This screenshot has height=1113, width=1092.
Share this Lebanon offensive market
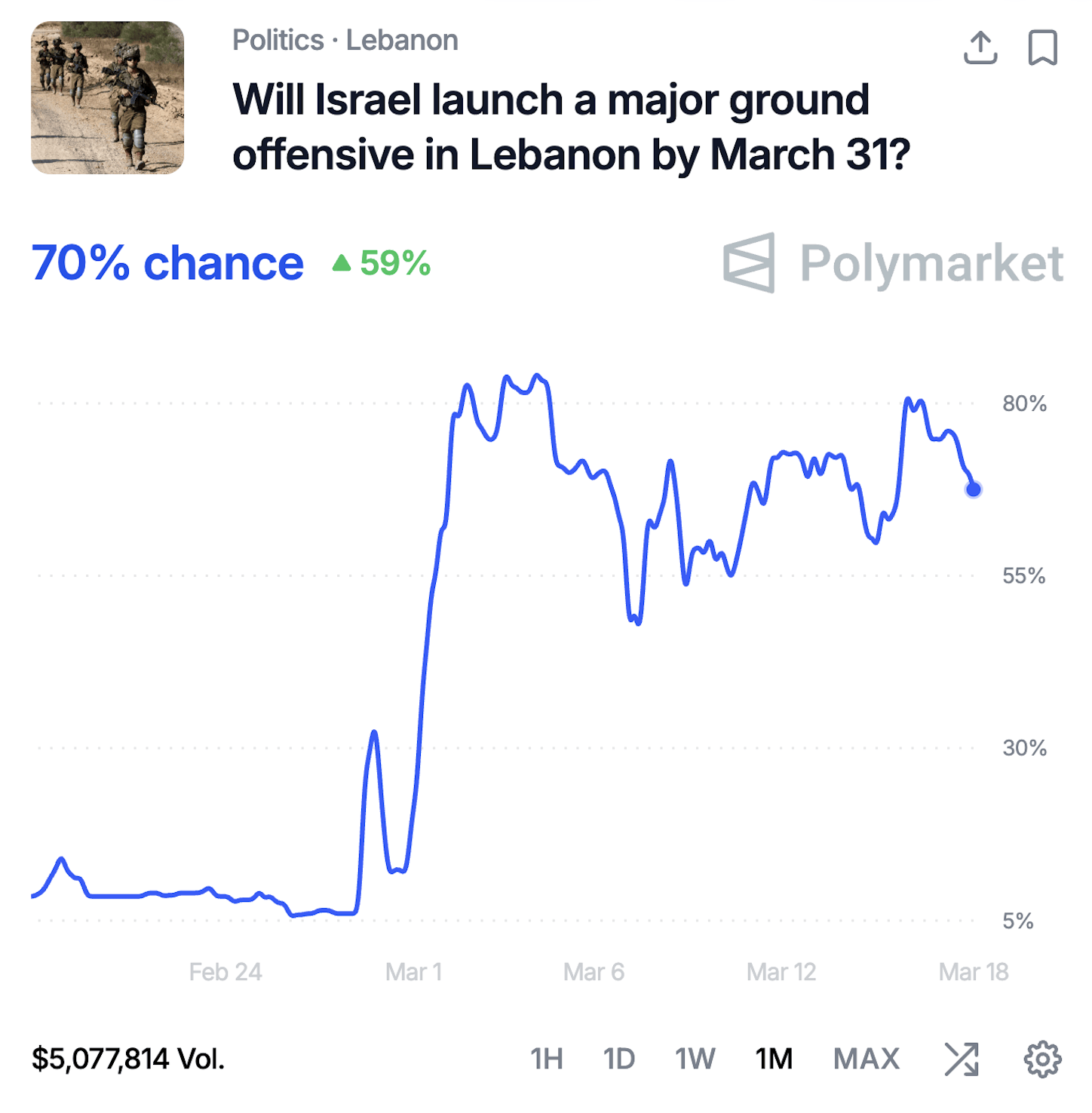coord(980,48)
